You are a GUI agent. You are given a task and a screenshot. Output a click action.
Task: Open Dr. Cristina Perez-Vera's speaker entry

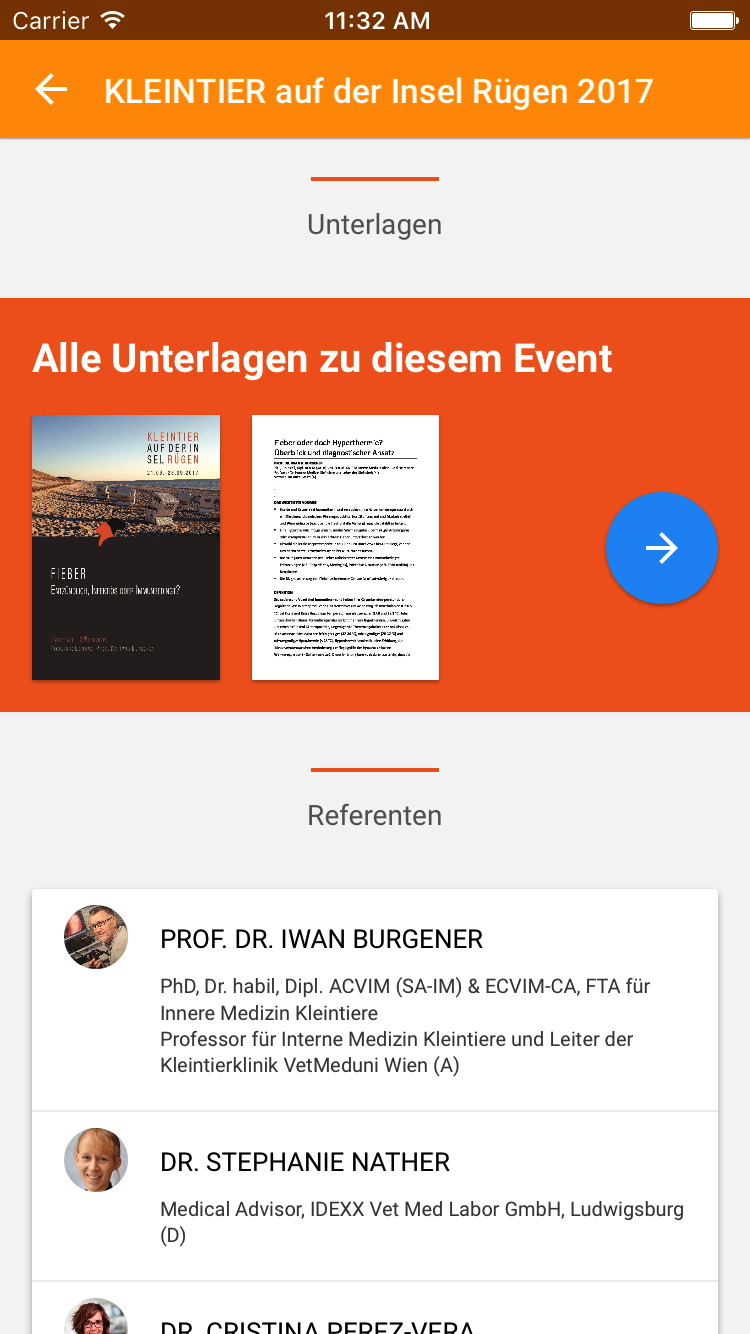pos(375,1308)
